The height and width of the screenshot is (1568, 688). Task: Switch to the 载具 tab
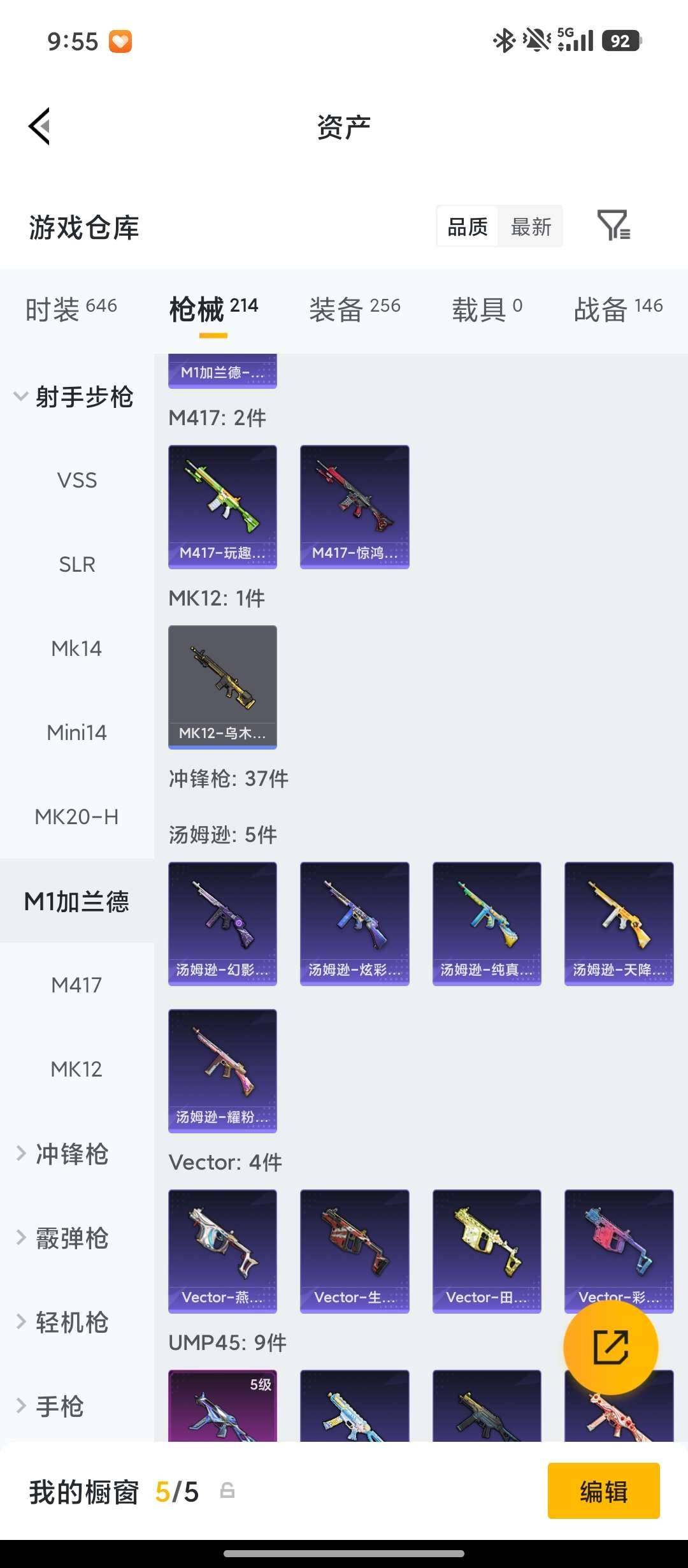point(487,310)
